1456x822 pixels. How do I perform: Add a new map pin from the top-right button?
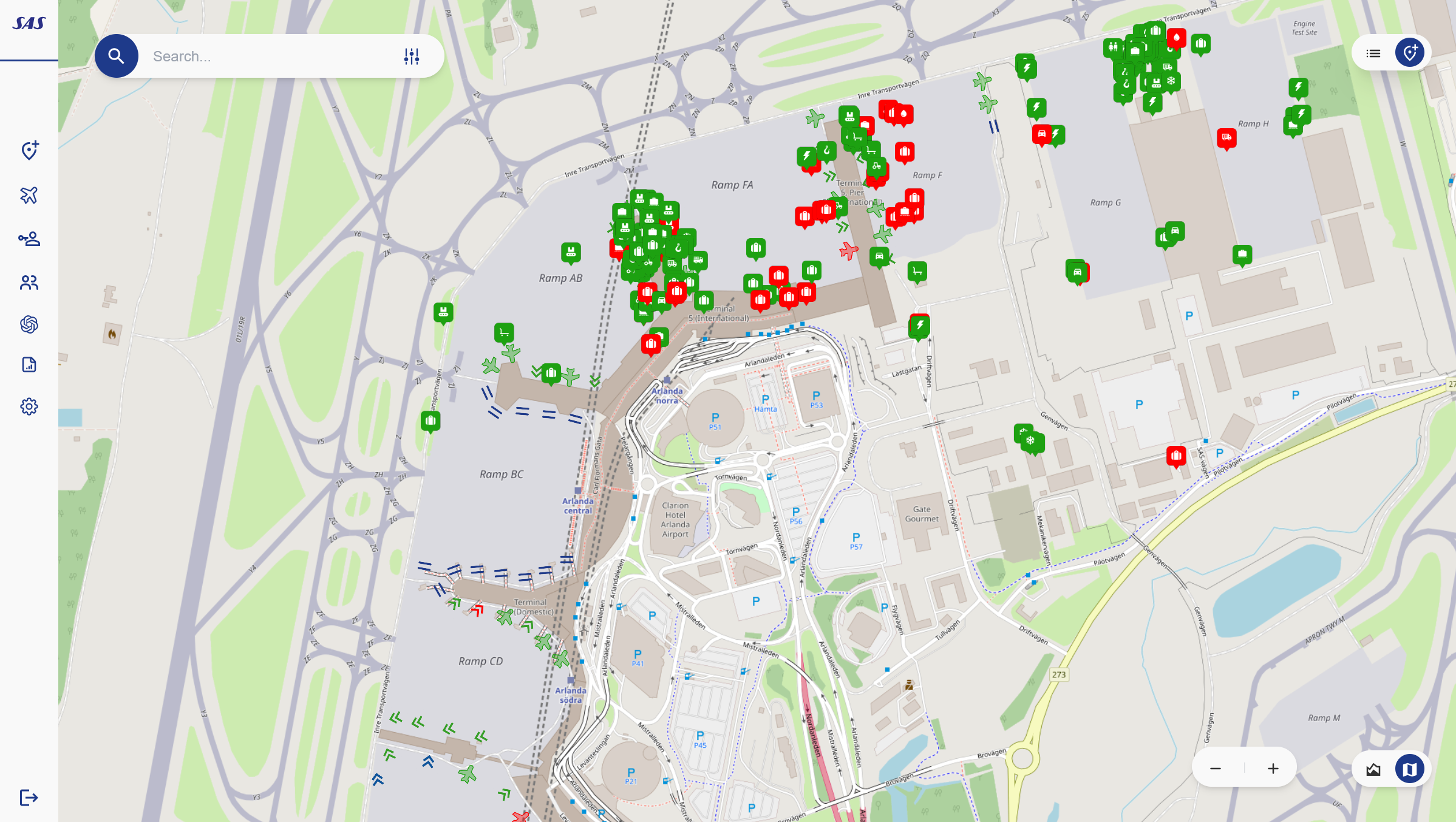[1410, 53]
